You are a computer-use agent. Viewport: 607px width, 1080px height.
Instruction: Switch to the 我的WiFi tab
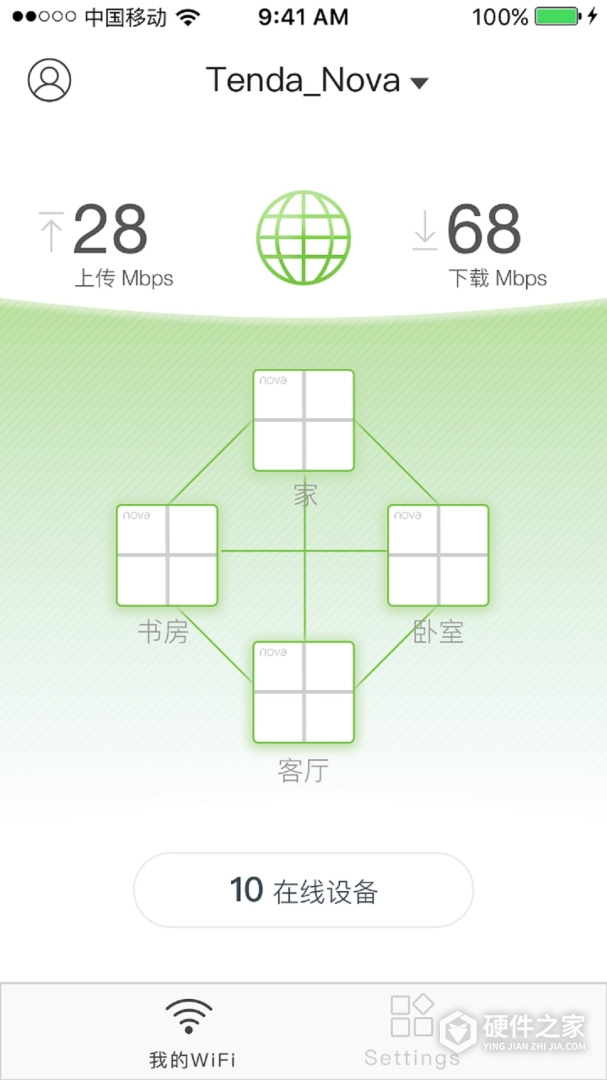click(x=190, y=1032)
